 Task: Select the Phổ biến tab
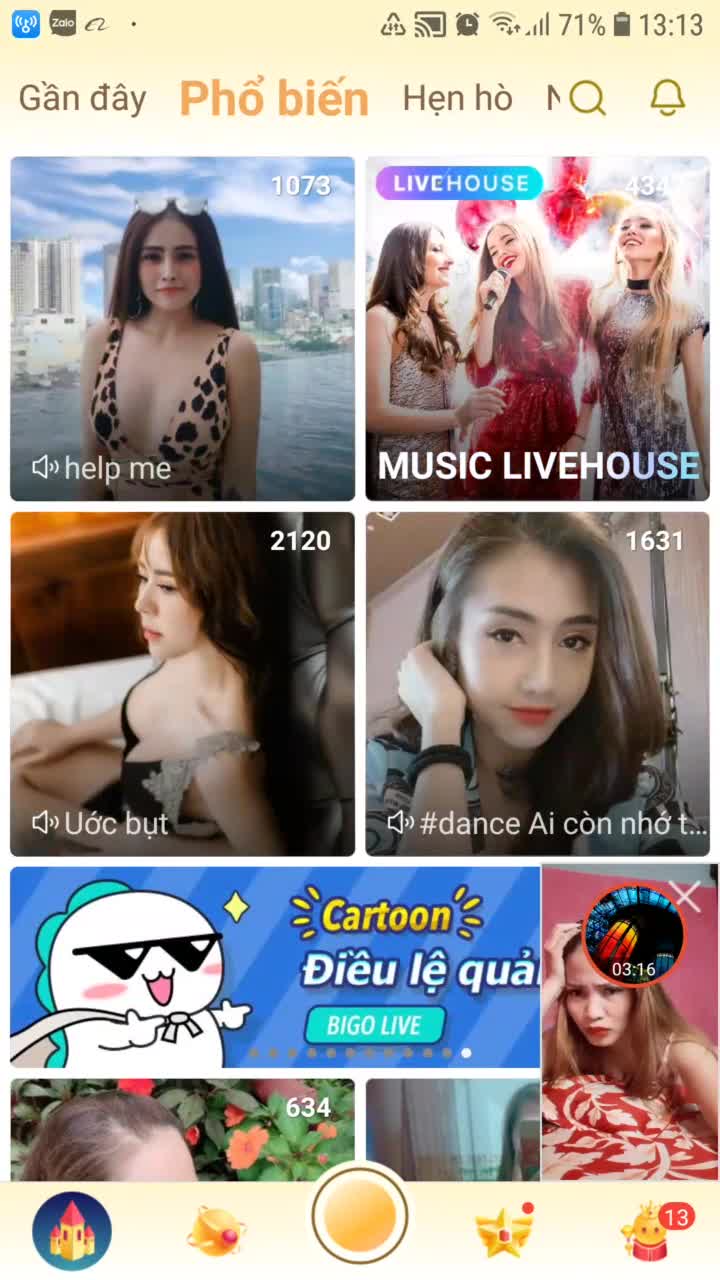[x=274, y=99]
